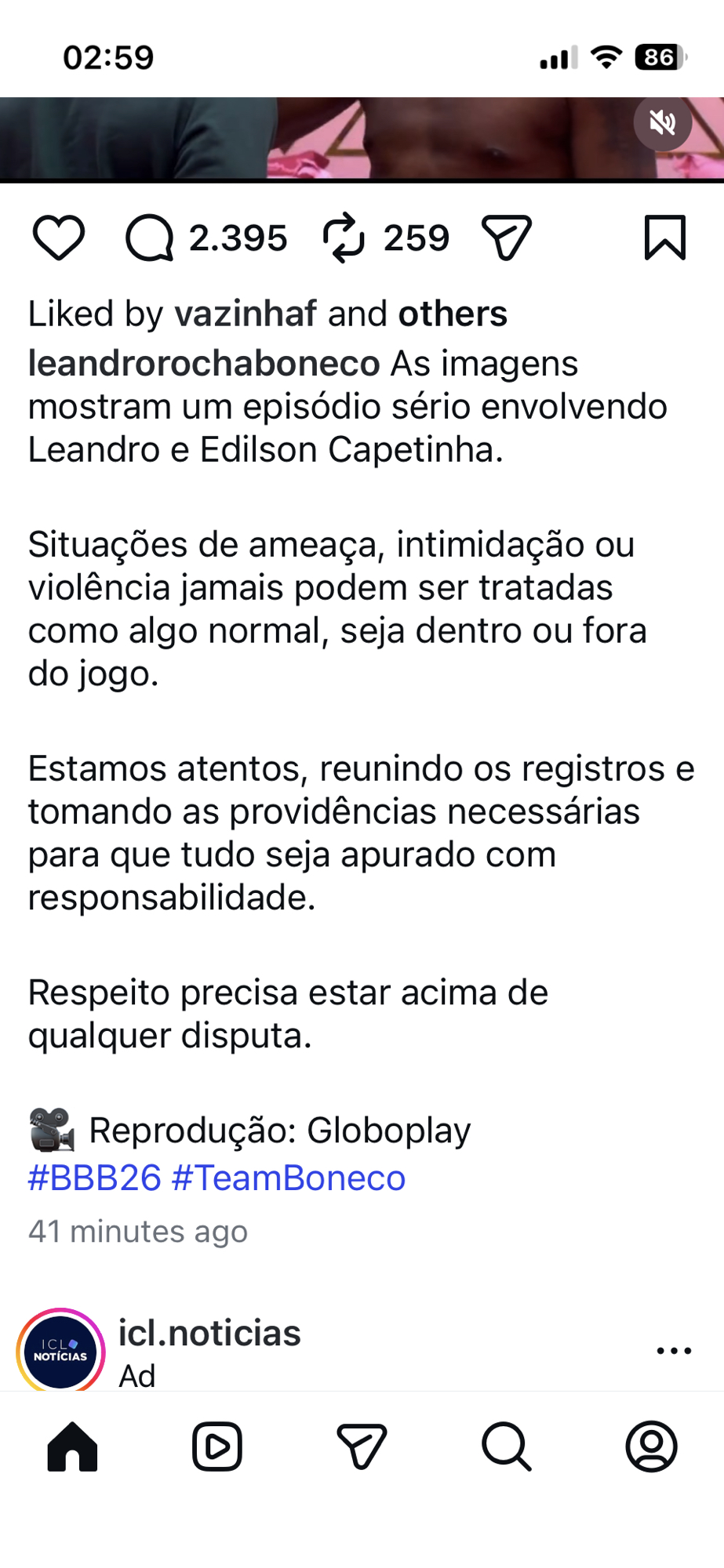The width and height of the screenshot is (724, 1568).
Task: Go to the Home tab
Action: [x=72, y=1446]
